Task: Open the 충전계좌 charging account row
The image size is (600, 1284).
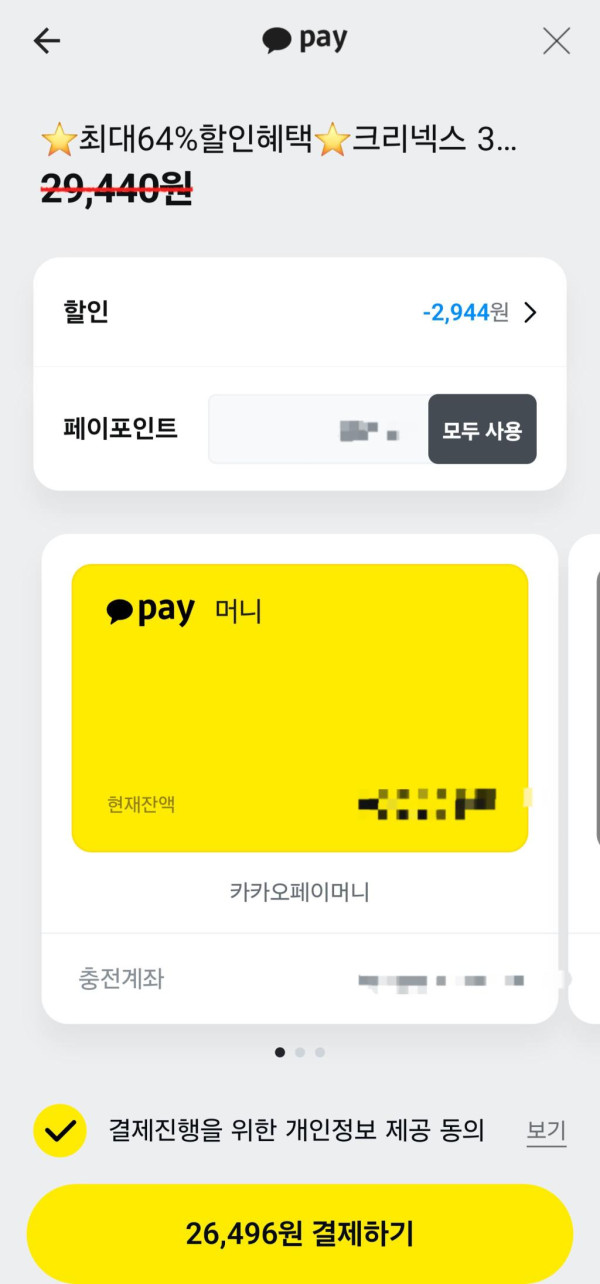Action: tap(300, 979)
